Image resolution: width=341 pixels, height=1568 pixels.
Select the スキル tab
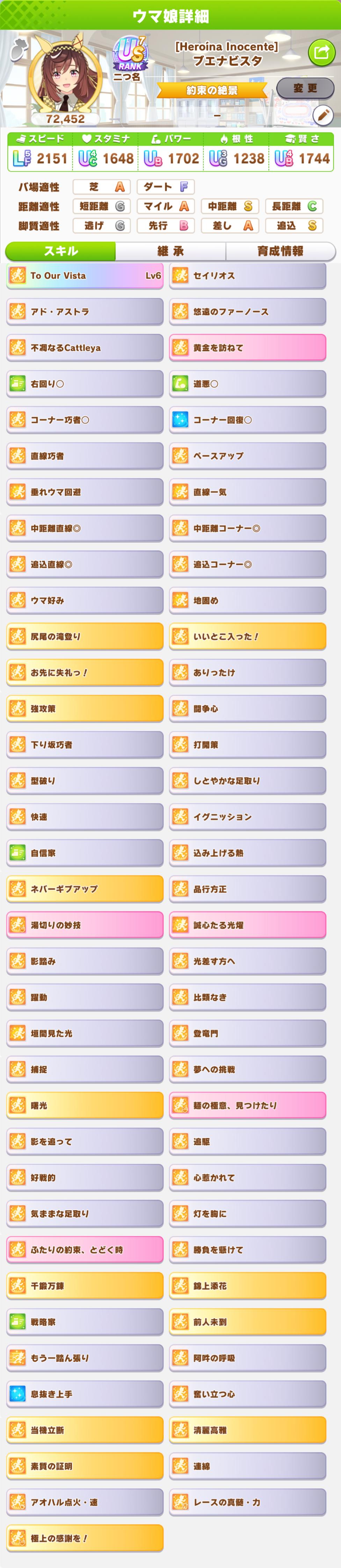coord(60,251)
